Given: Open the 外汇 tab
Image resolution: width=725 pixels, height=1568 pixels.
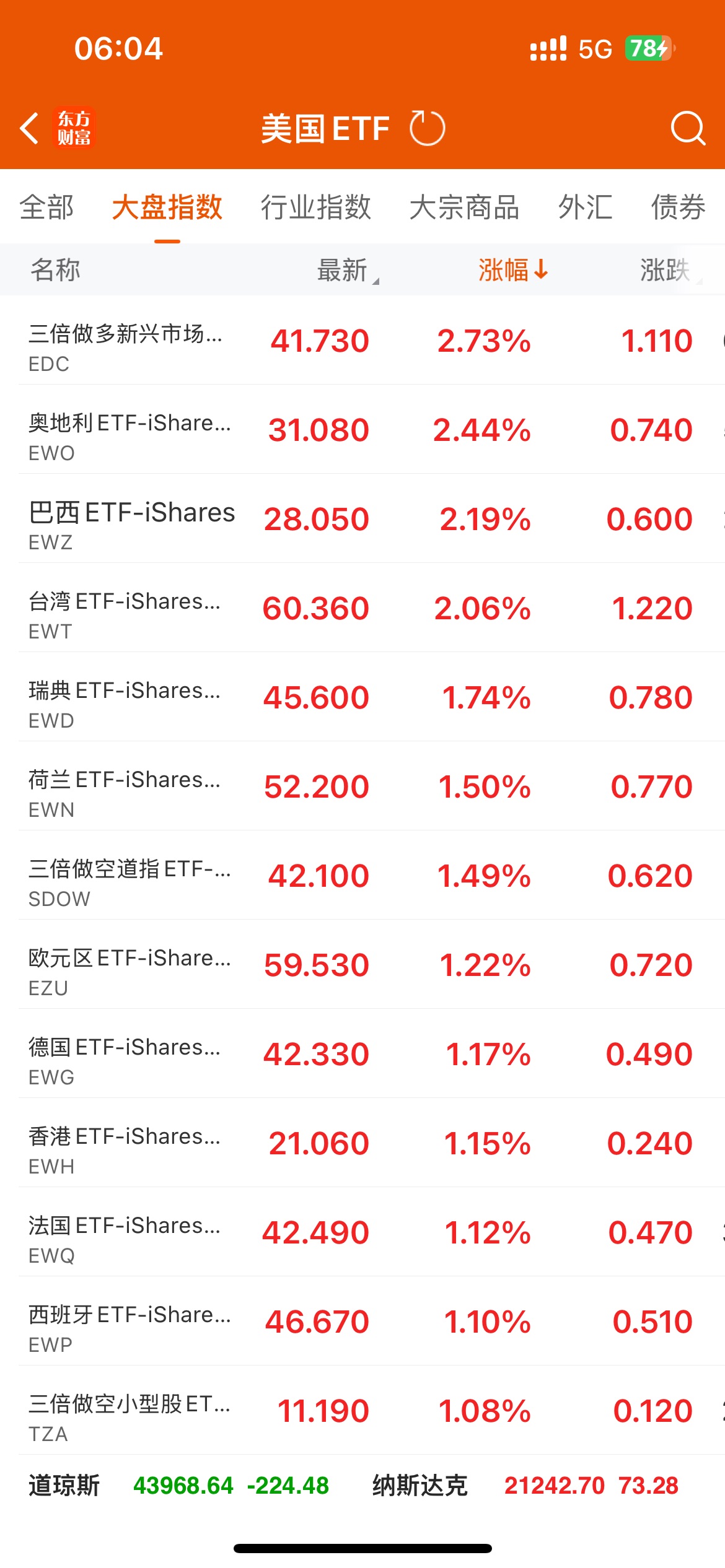Looking at the screenshot, I should pos(585,207).
